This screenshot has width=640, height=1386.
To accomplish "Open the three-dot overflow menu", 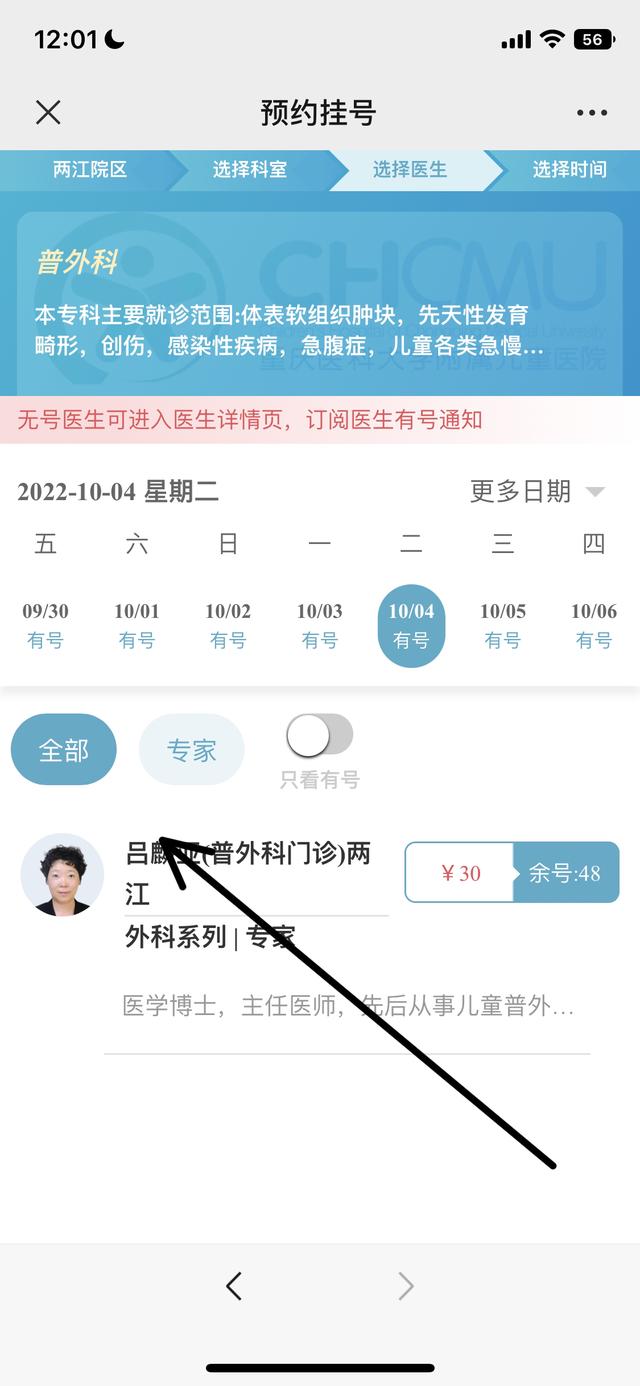I will pos(592,112).
